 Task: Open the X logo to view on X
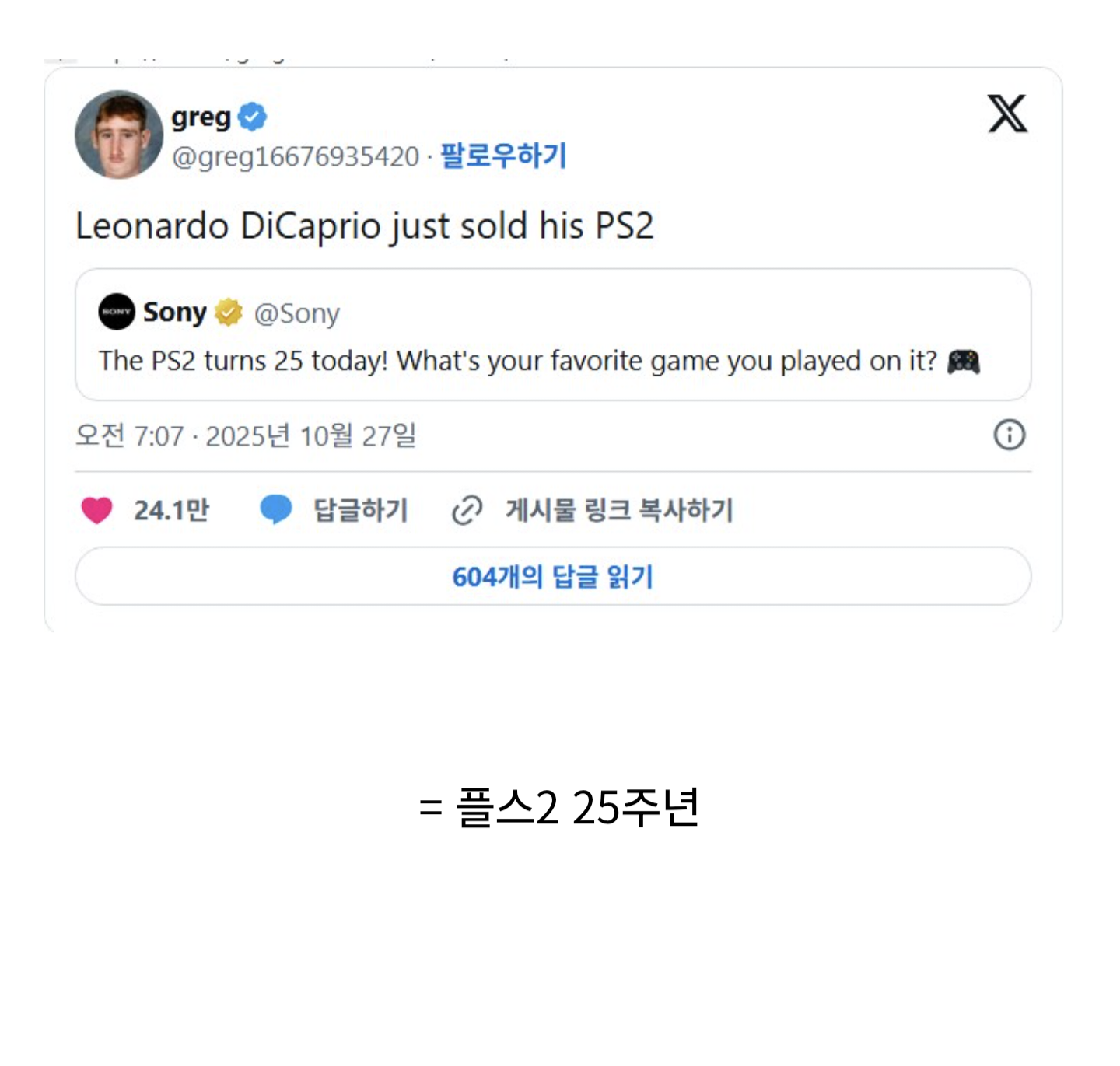[1007, 114]
